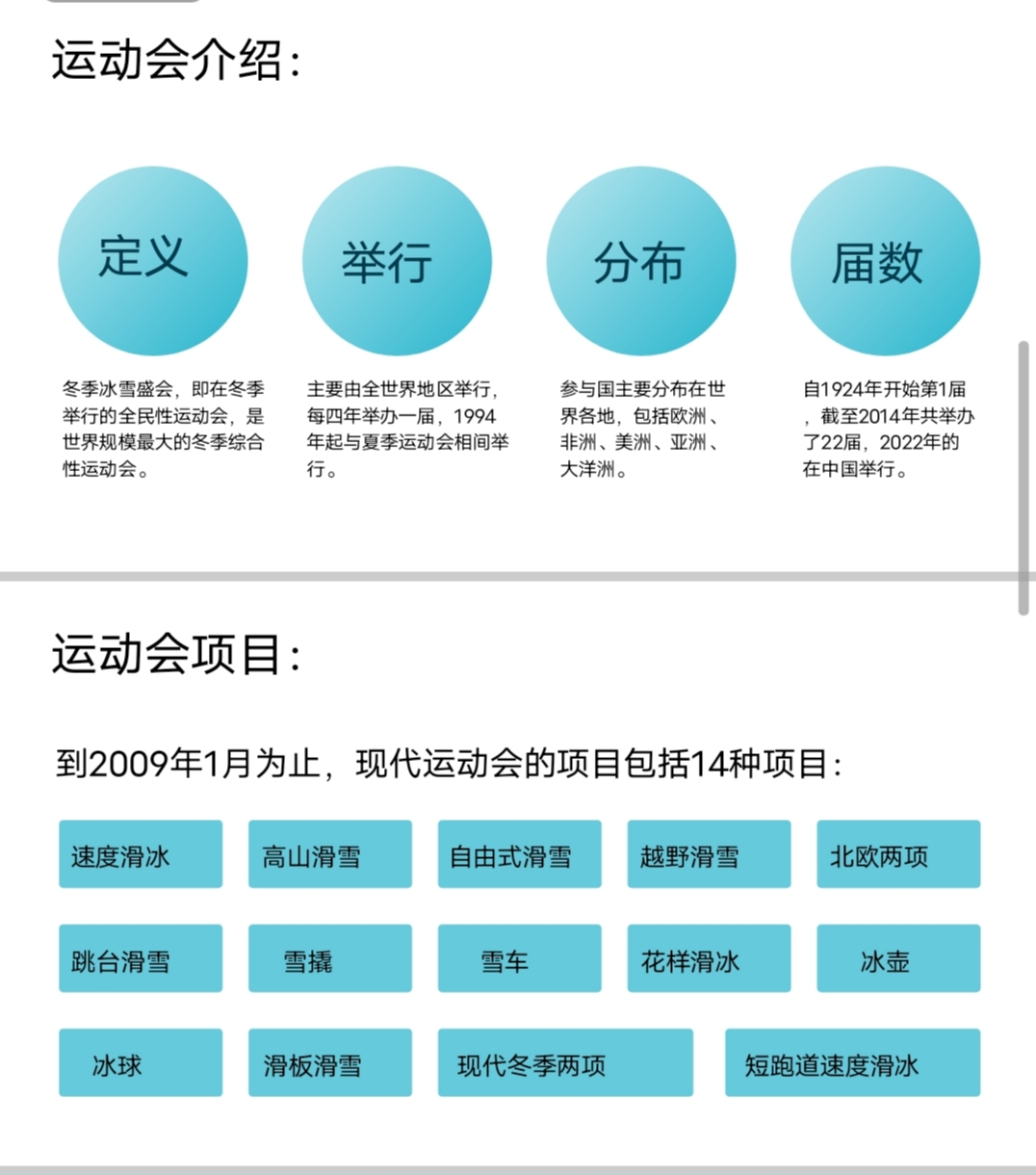Tap 短跑道速度滑冰
Viewport: 1036px width, 1175px height.
852,1062
